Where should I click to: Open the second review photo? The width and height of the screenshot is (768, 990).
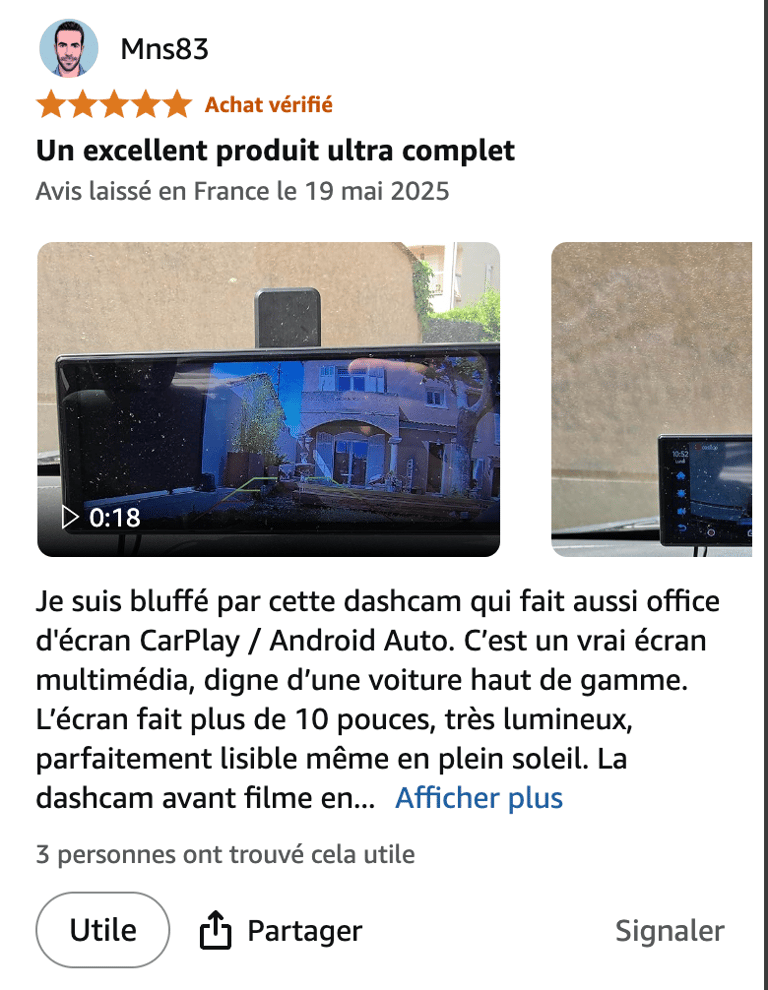(x=652, y=399)
